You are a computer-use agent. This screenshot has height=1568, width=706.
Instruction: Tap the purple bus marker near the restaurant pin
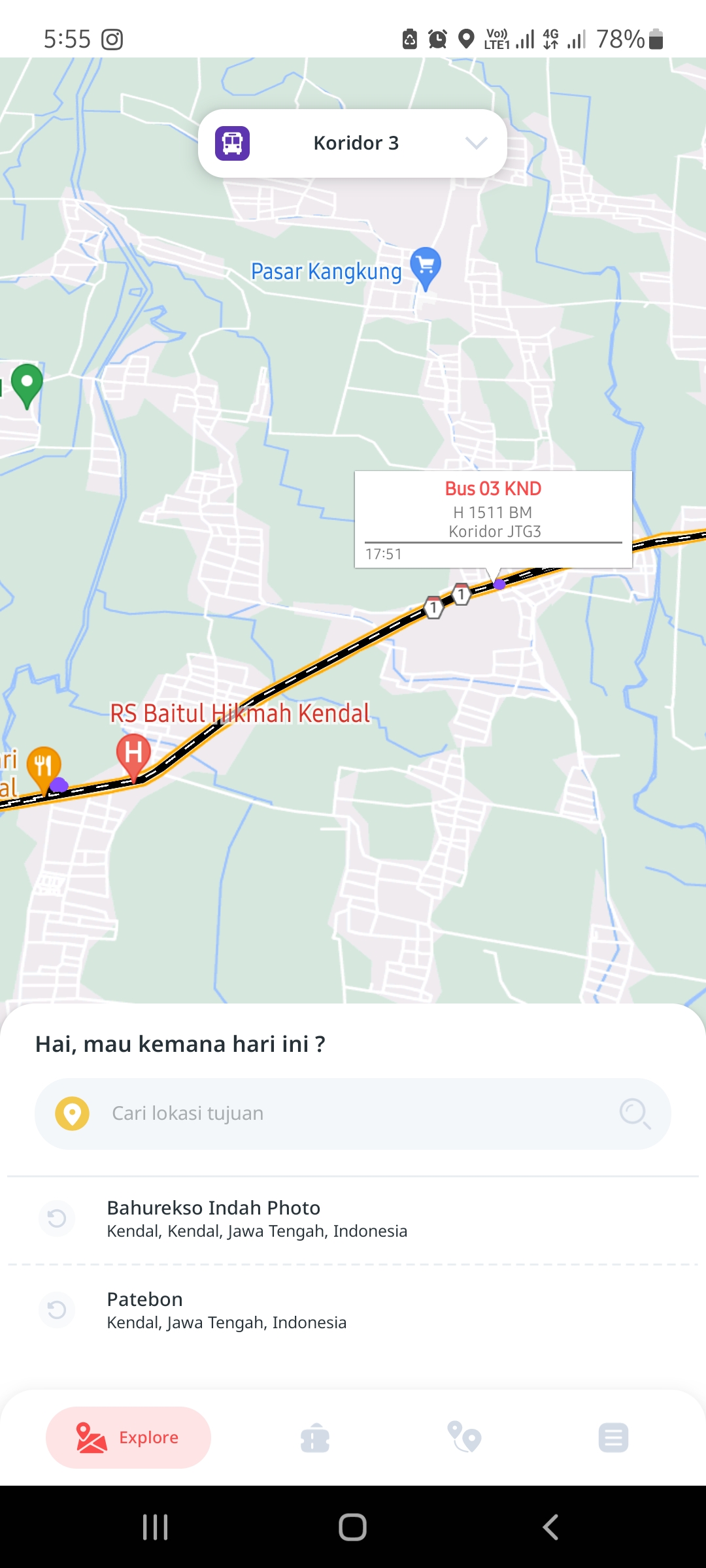coord(59,785)
